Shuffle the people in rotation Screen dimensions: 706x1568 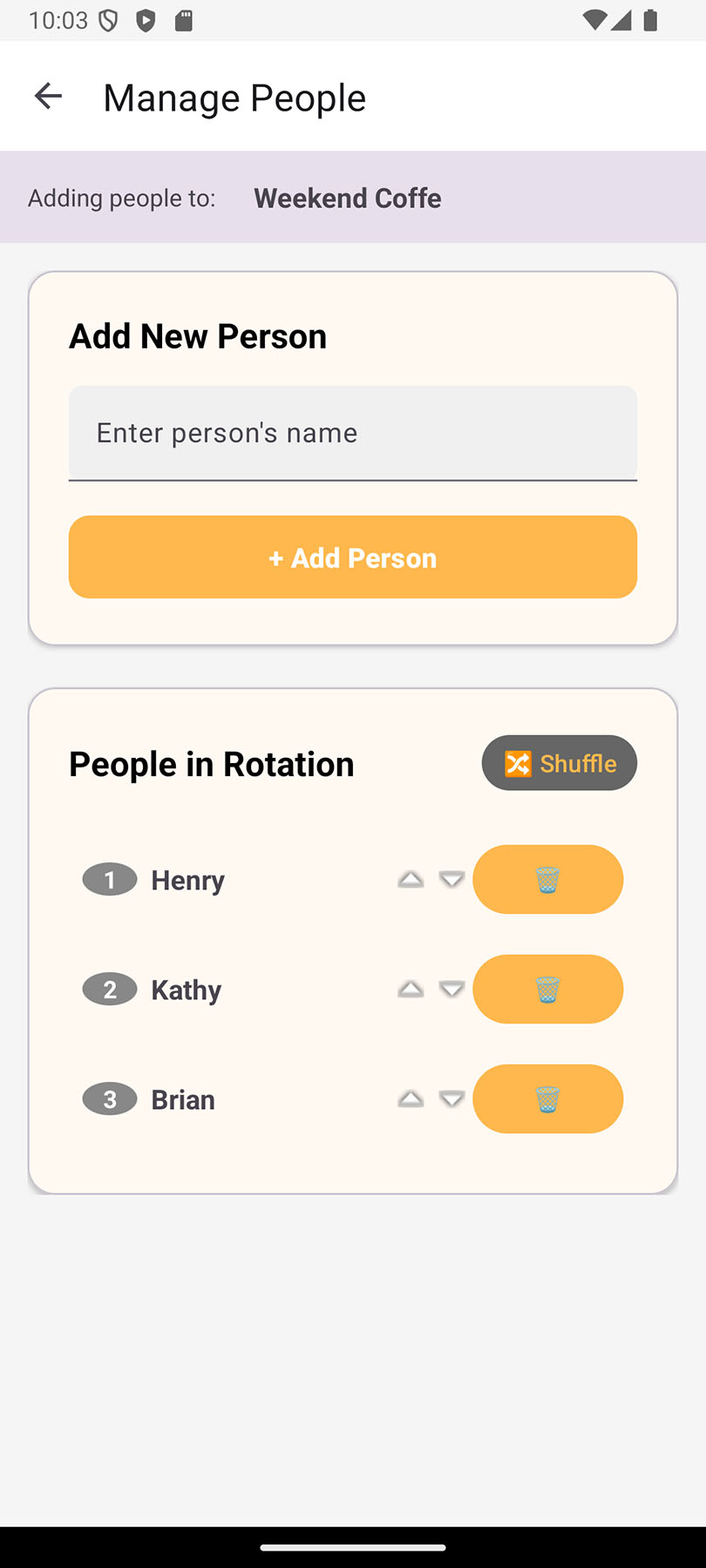click(559, 763)
